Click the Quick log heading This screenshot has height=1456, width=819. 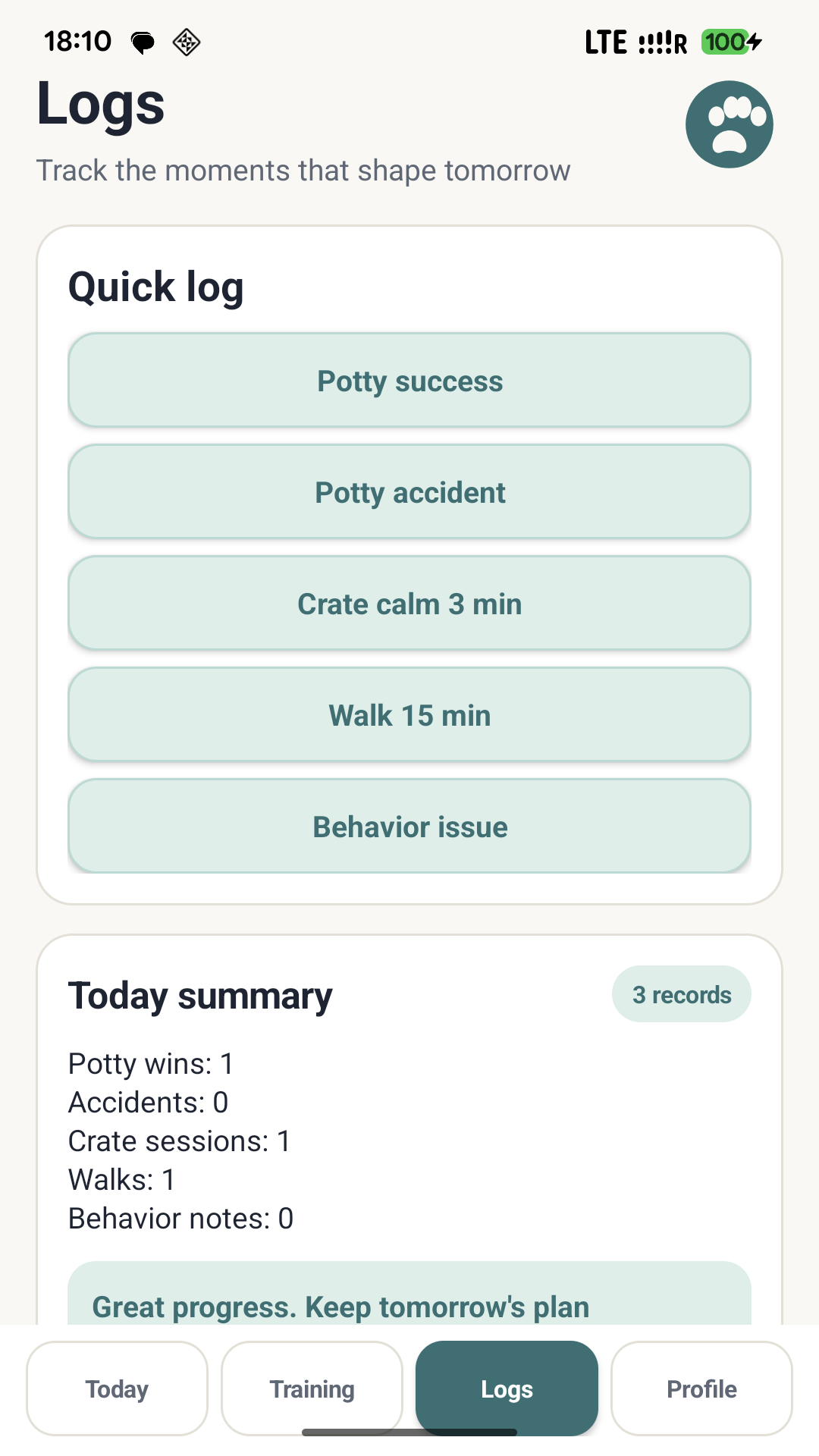(155, 287)
